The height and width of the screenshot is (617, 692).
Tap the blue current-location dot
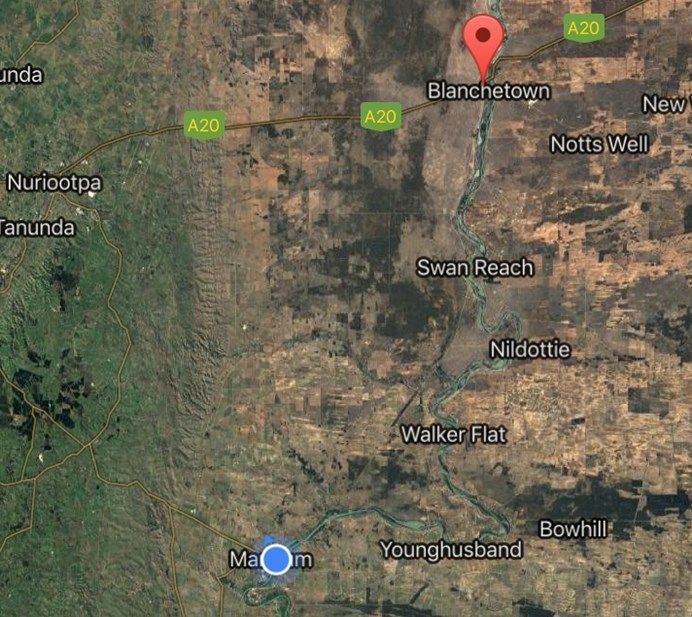pos(276,558)
